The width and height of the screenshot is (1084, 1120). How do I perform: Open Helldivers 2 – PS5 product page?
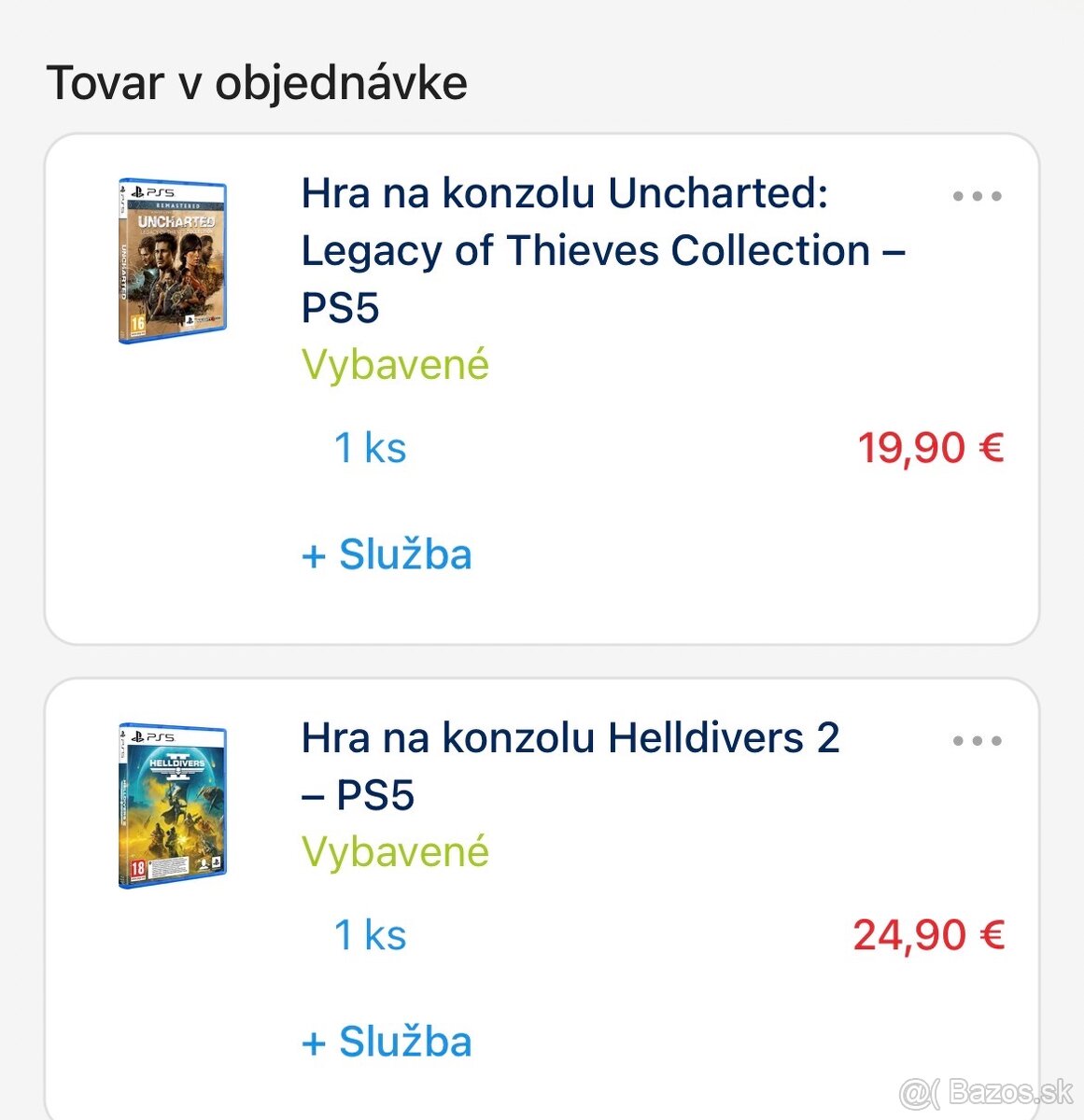pyautogui.click(x=570, y=765)
